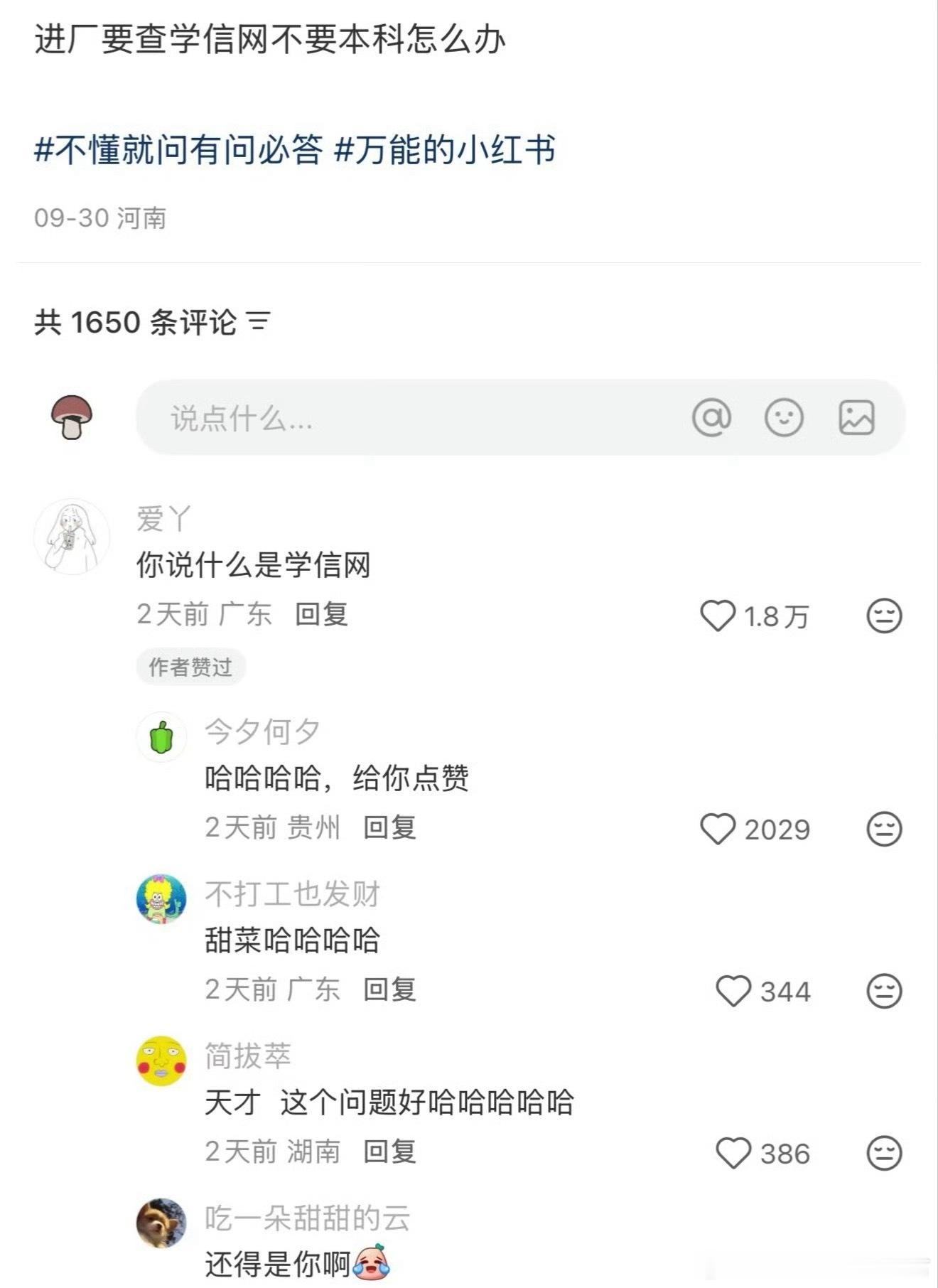Reply to 今夕何夕's comment
Screen dimensions: 938x1288
point(389,827)
